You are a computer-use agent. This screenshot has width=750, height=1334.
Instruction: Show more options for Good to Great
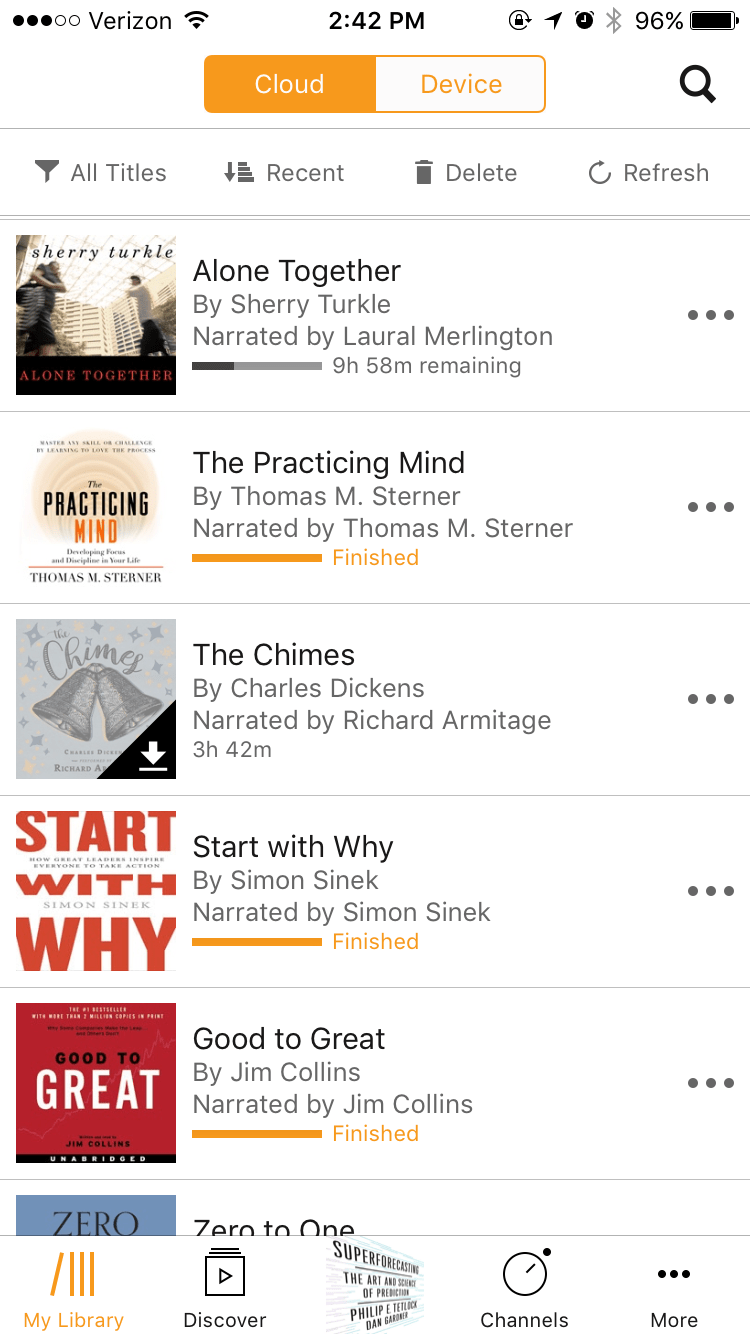[x=710, y=1083]
